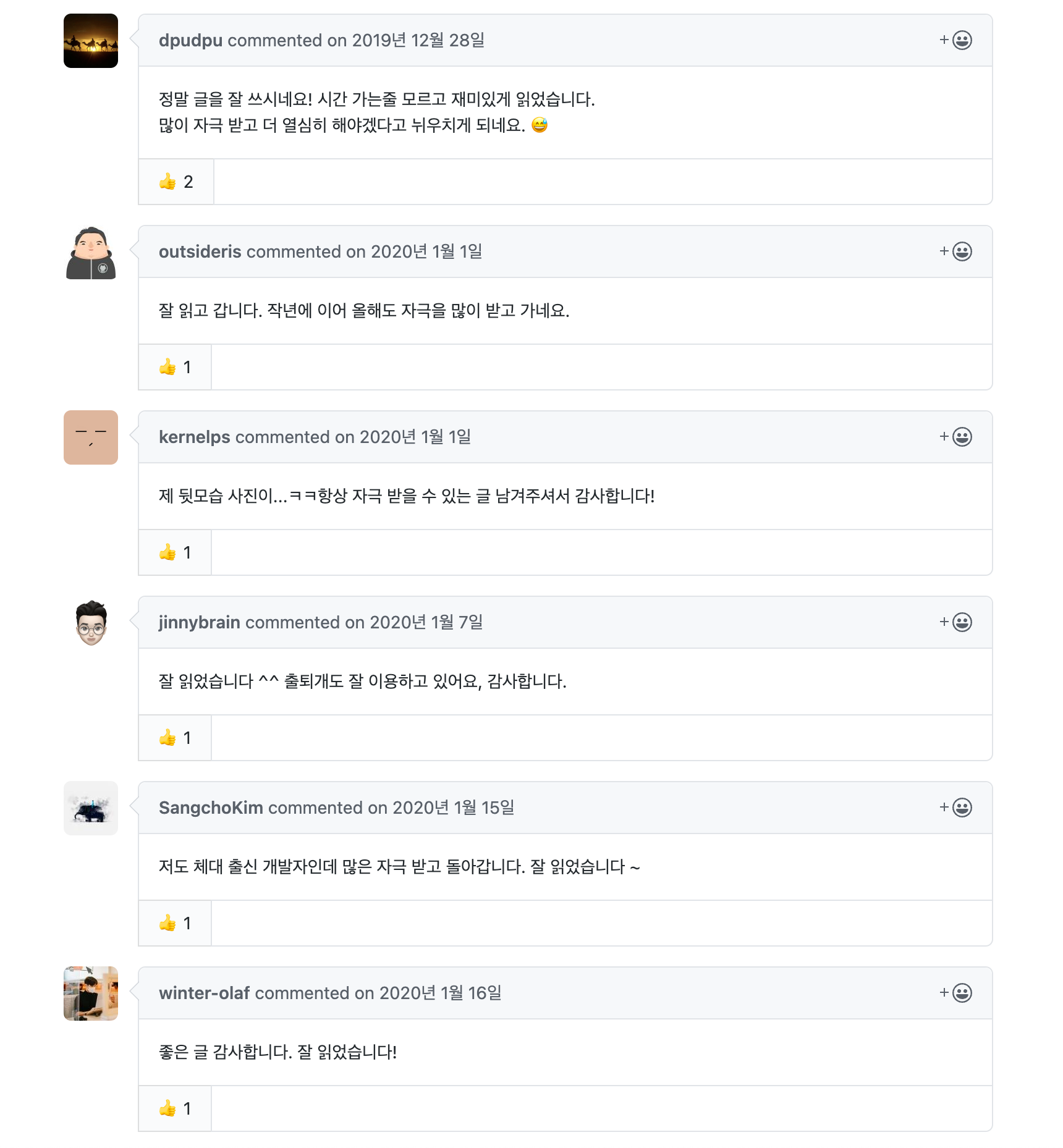Open dpudpu's profile from username link

point(190,40)
